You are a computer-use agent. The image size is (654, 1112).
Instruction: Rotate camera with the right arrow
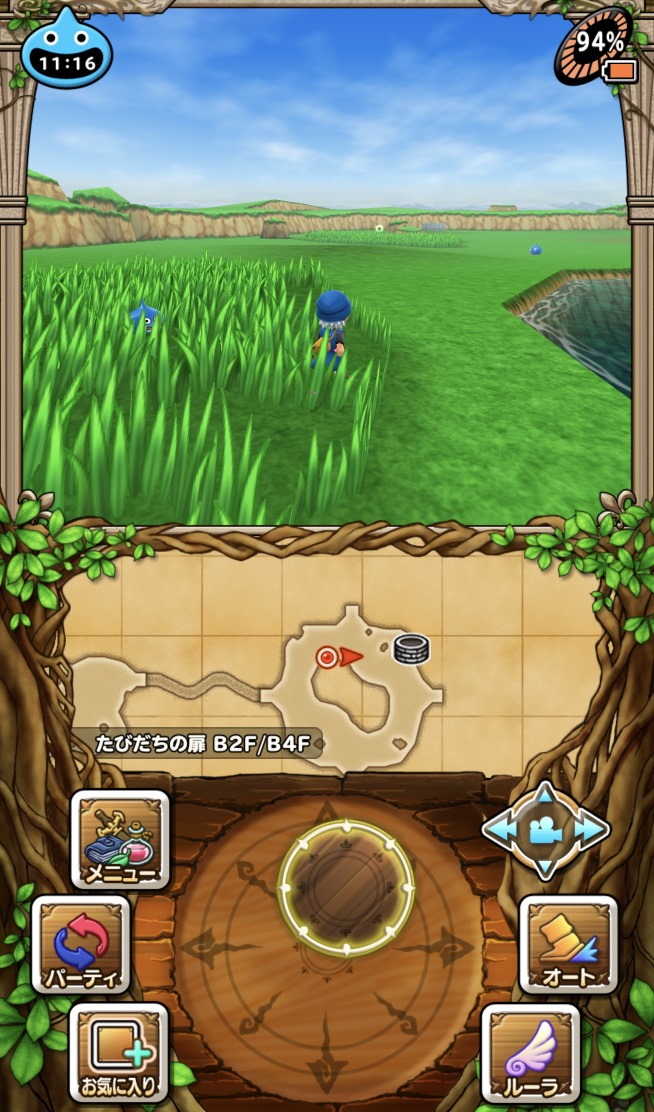pos(590,831)
